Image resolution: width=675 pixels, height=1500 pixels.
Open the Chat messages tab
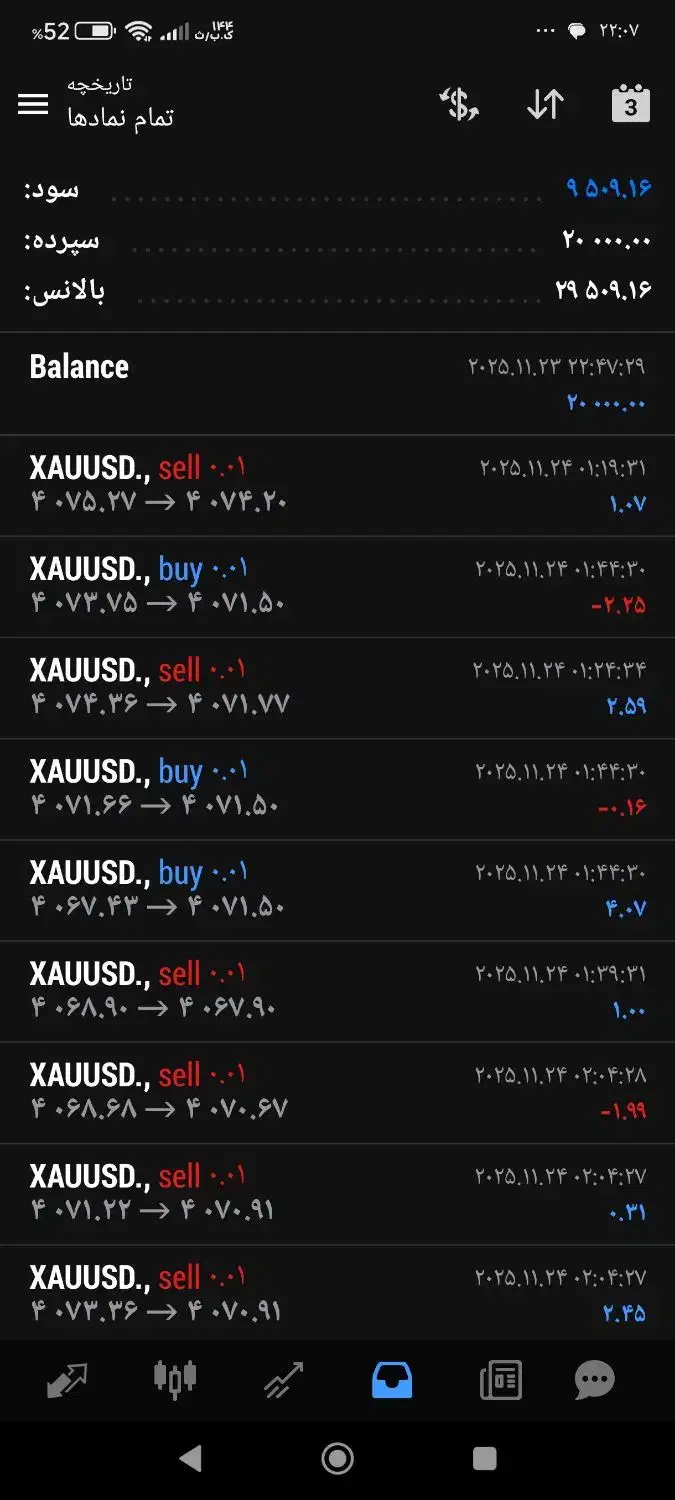tap(594, 1380)
